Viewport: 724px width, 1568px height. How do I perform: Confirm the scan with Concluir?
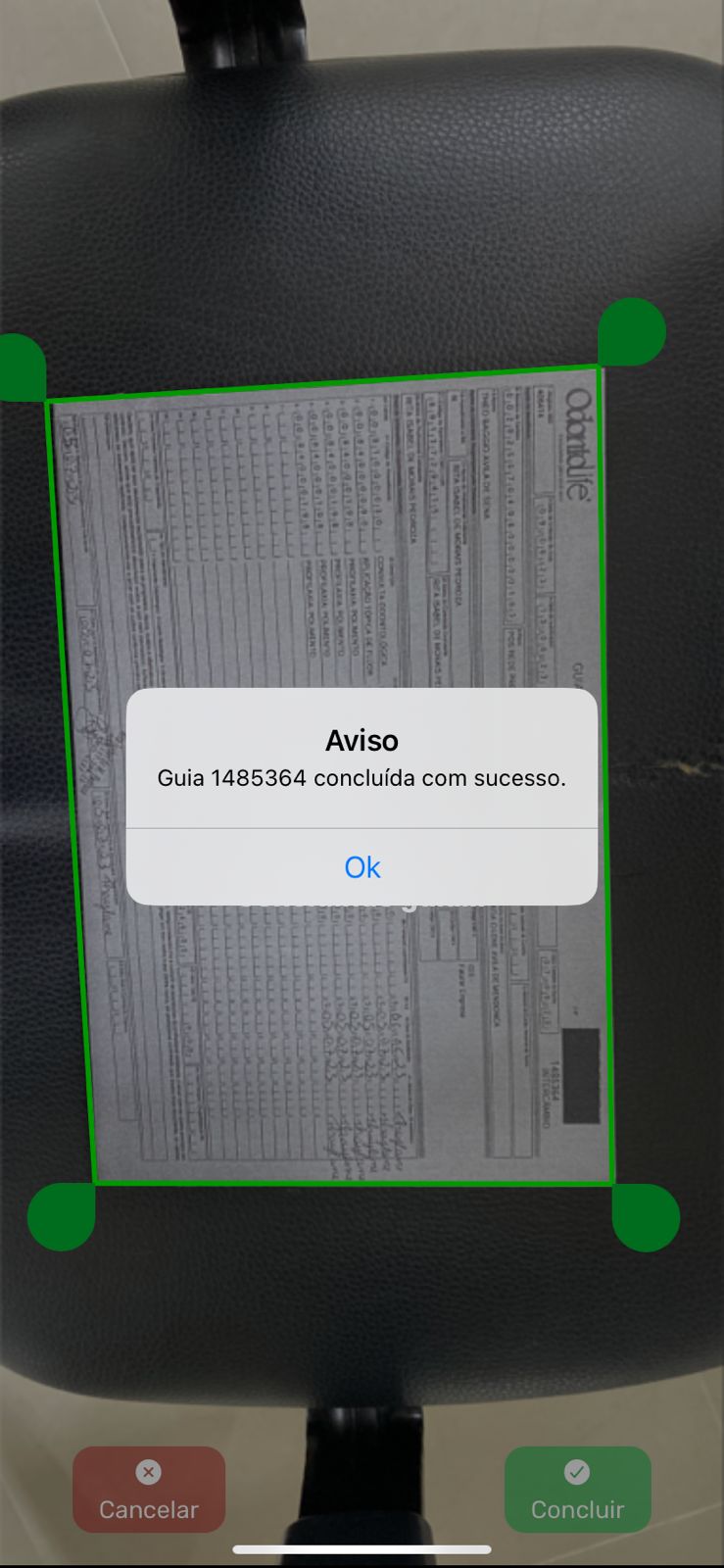pyautogui.click(x=577, y=1490)
